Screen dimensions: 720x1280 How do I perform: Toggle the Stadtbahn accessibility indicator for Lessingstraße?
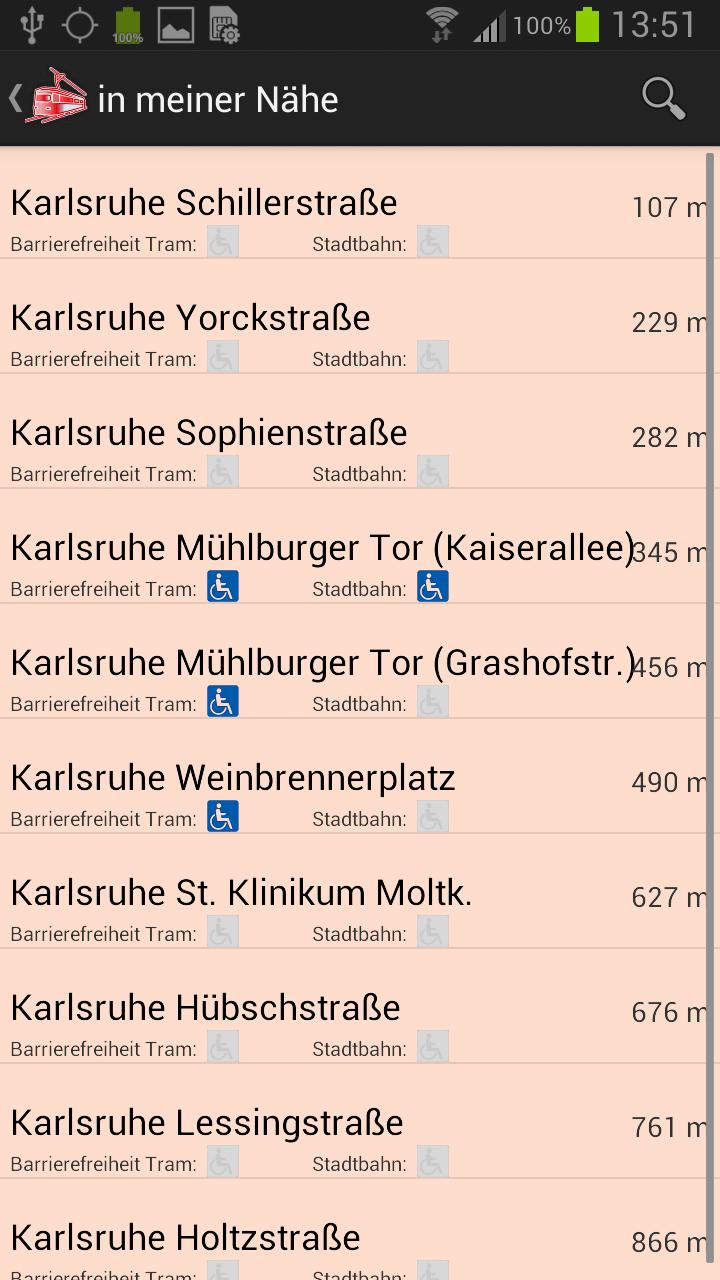coord(434,1161)
